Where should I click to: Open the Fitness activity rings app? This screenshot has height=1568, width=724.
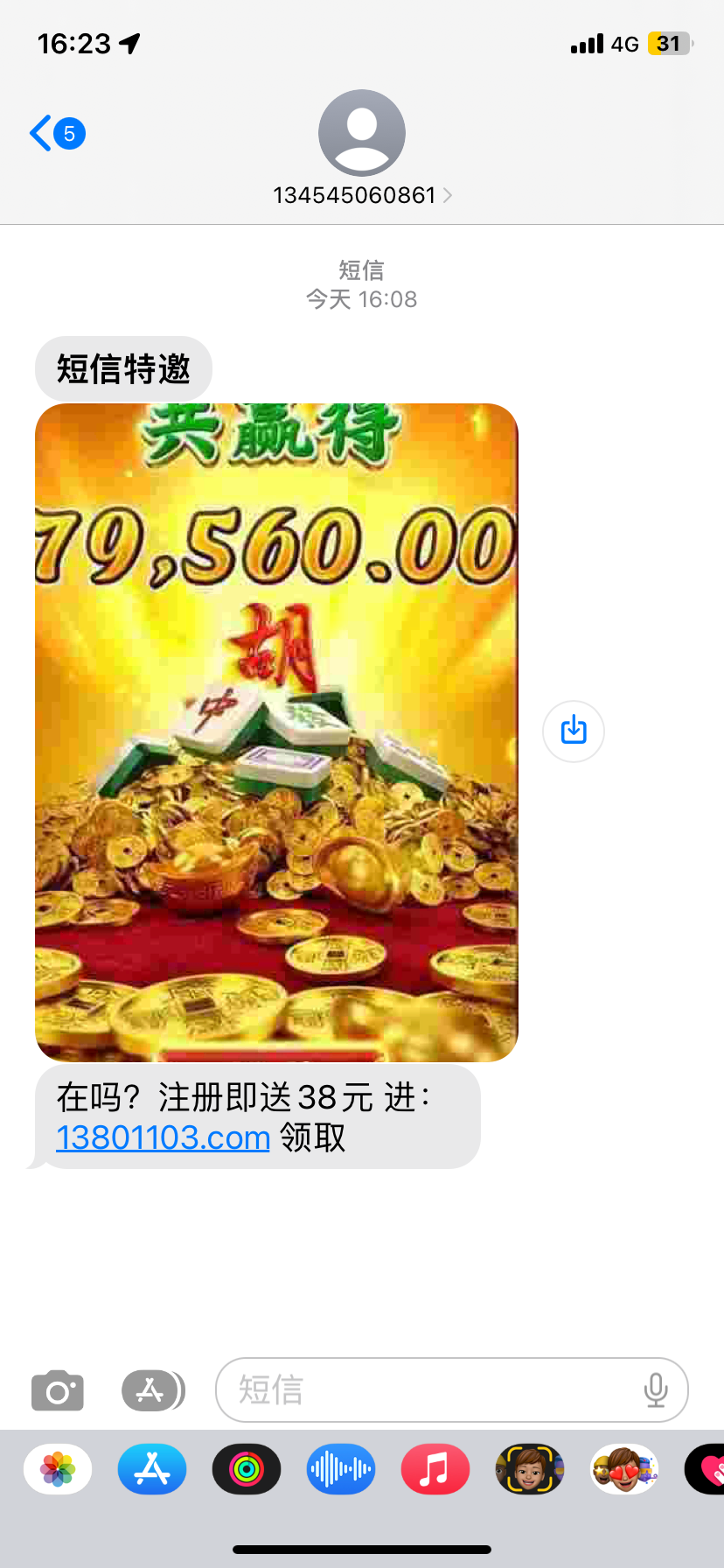[x=247, y=1469]
